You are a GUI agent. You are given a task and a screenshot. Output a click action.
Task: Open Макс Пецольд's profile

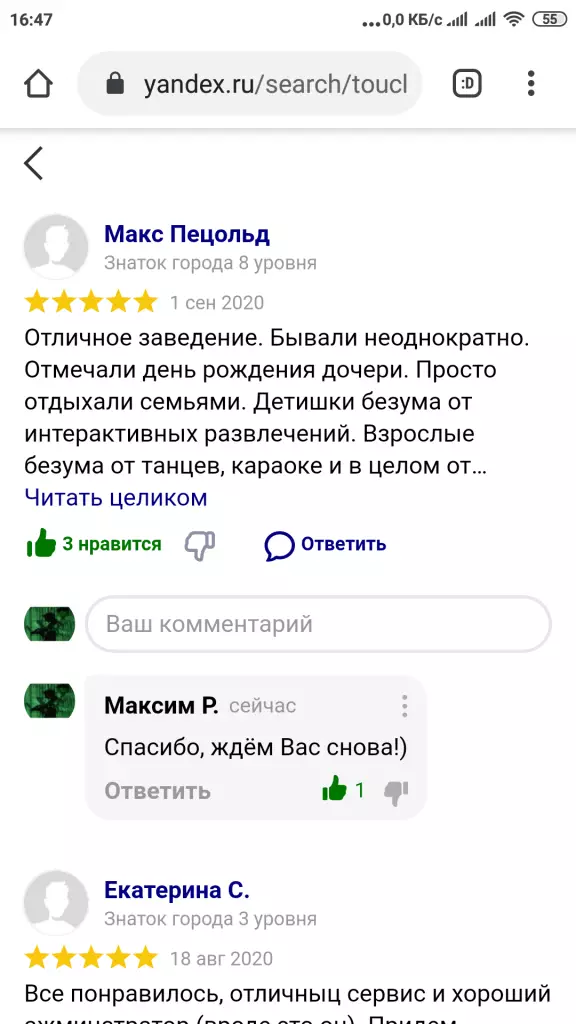point(187,234)
